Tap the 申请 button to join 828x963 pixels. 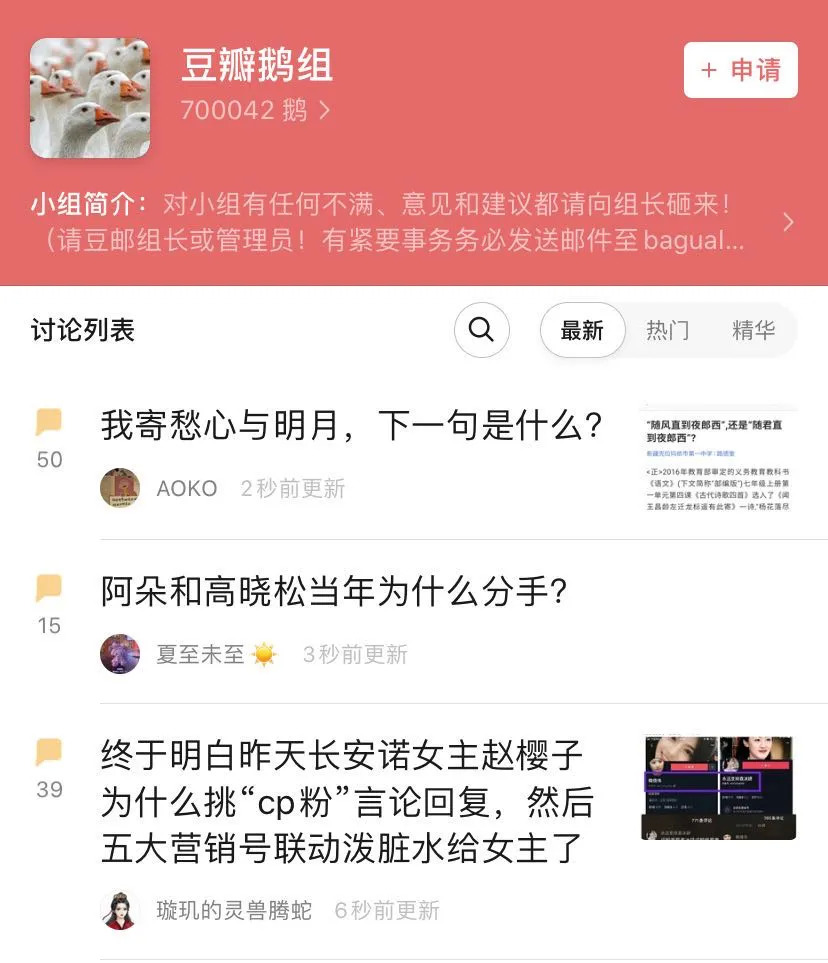(740, 70)
